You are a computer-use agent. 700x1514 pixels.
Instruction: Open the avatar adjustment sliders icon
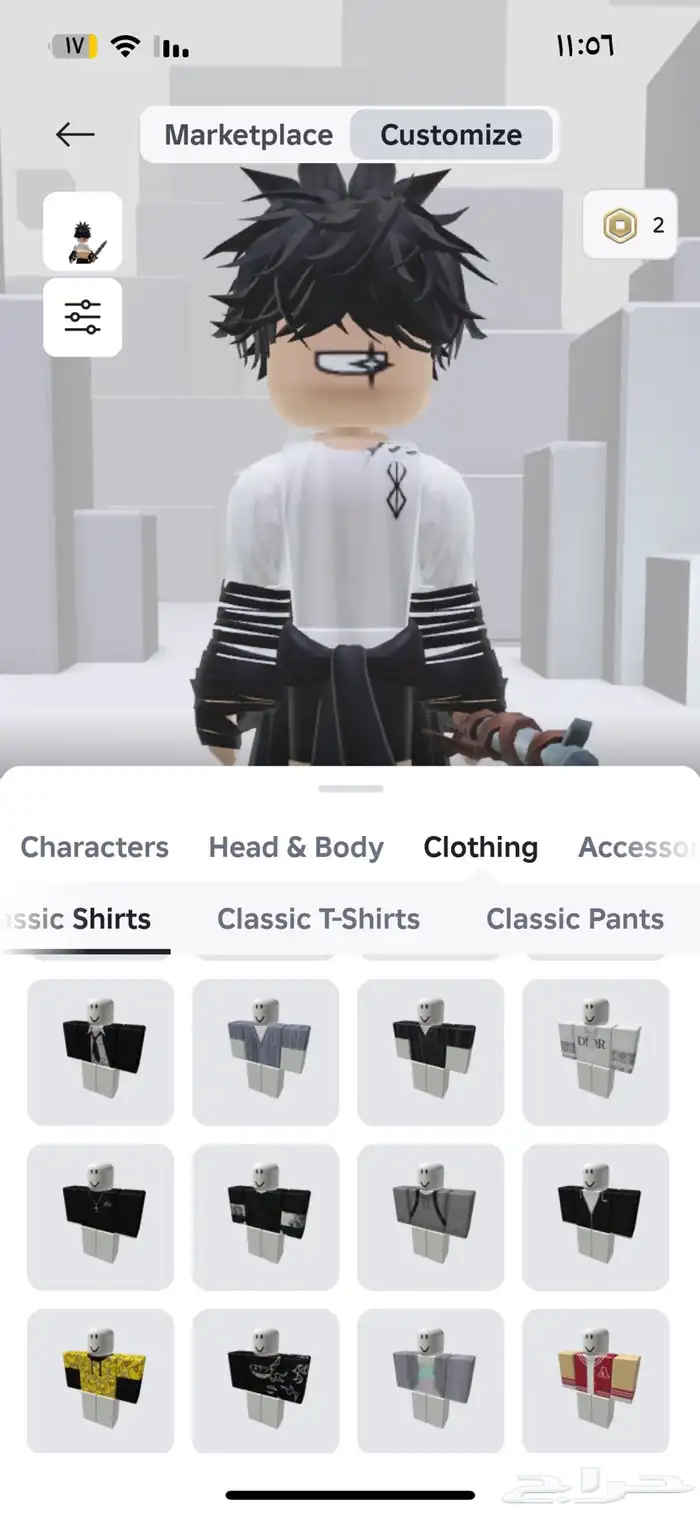click(82, 317)
